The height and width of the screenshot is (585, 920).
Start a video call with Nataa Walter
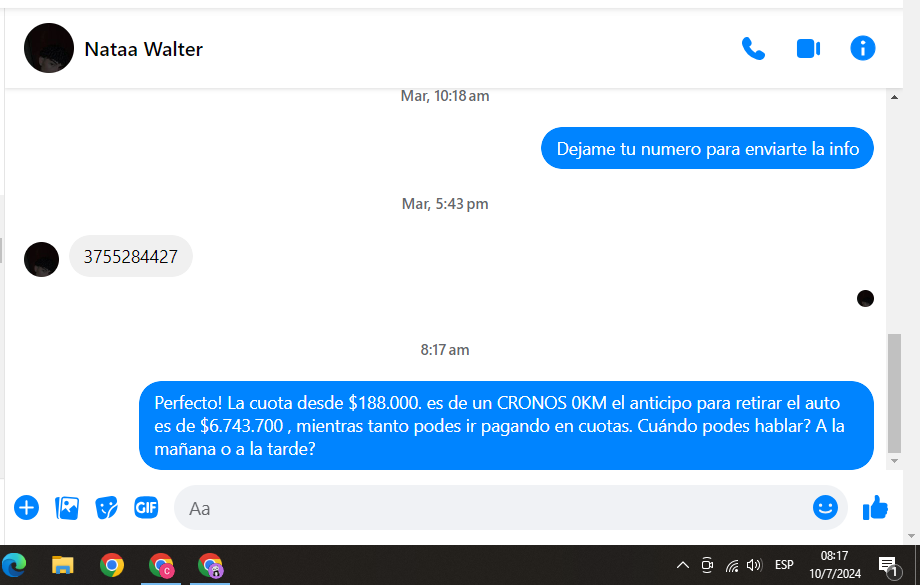pos(808,48)
